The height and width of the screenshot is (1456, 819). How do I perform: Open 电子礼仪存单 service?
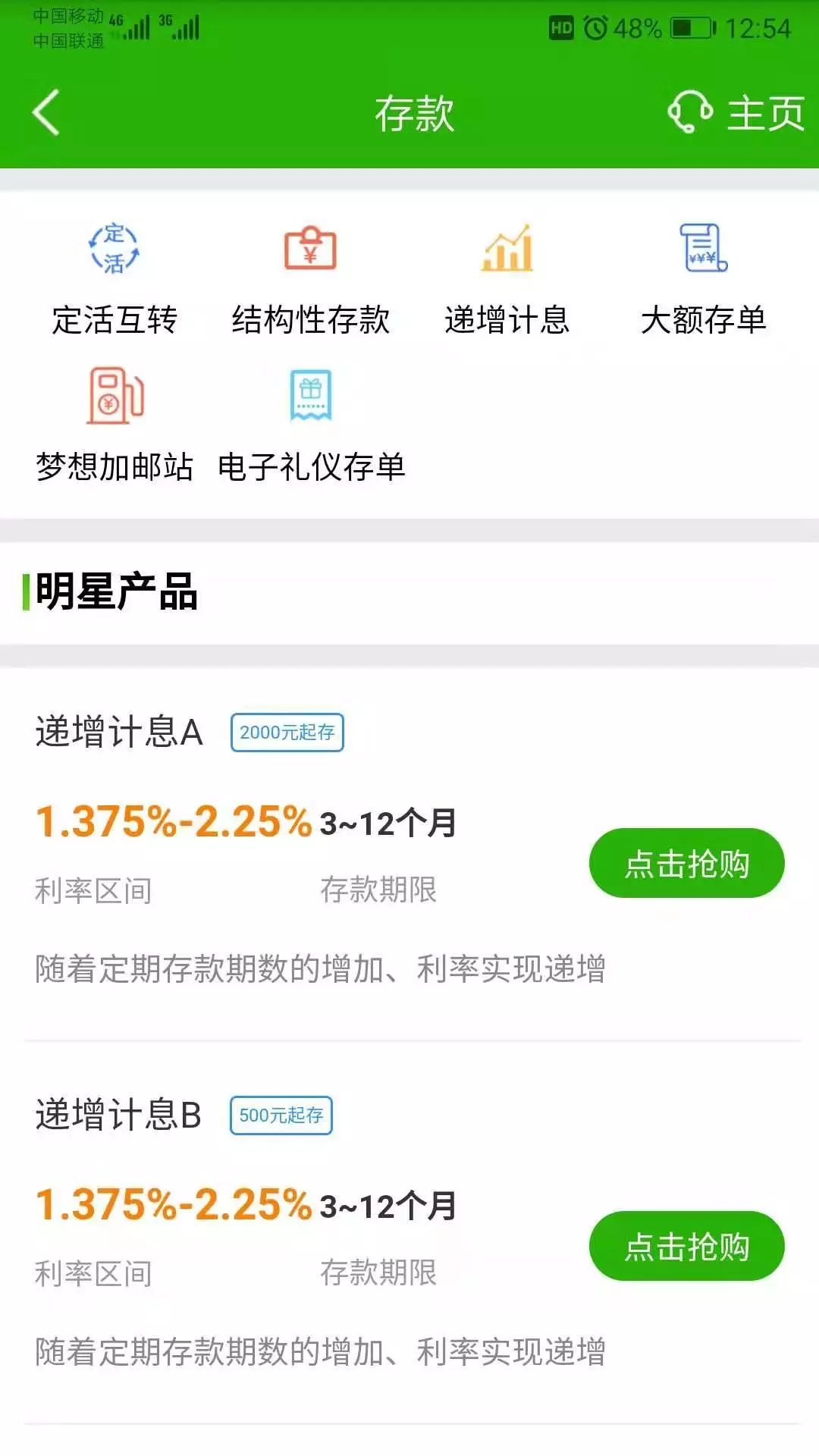[311, 425]
